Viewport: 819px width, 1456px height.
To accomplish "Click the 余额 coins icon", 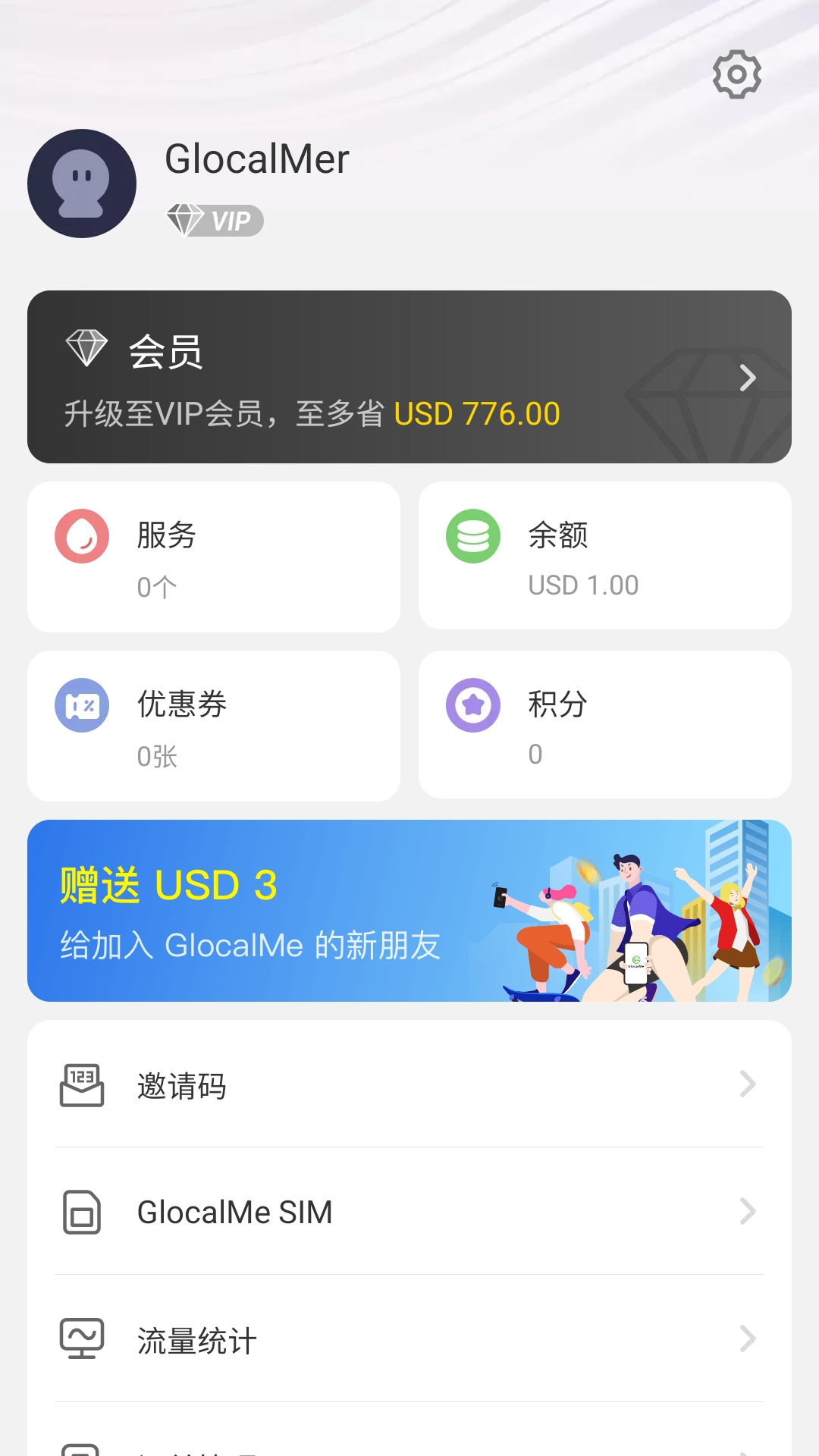I will [x=472, y=535].
